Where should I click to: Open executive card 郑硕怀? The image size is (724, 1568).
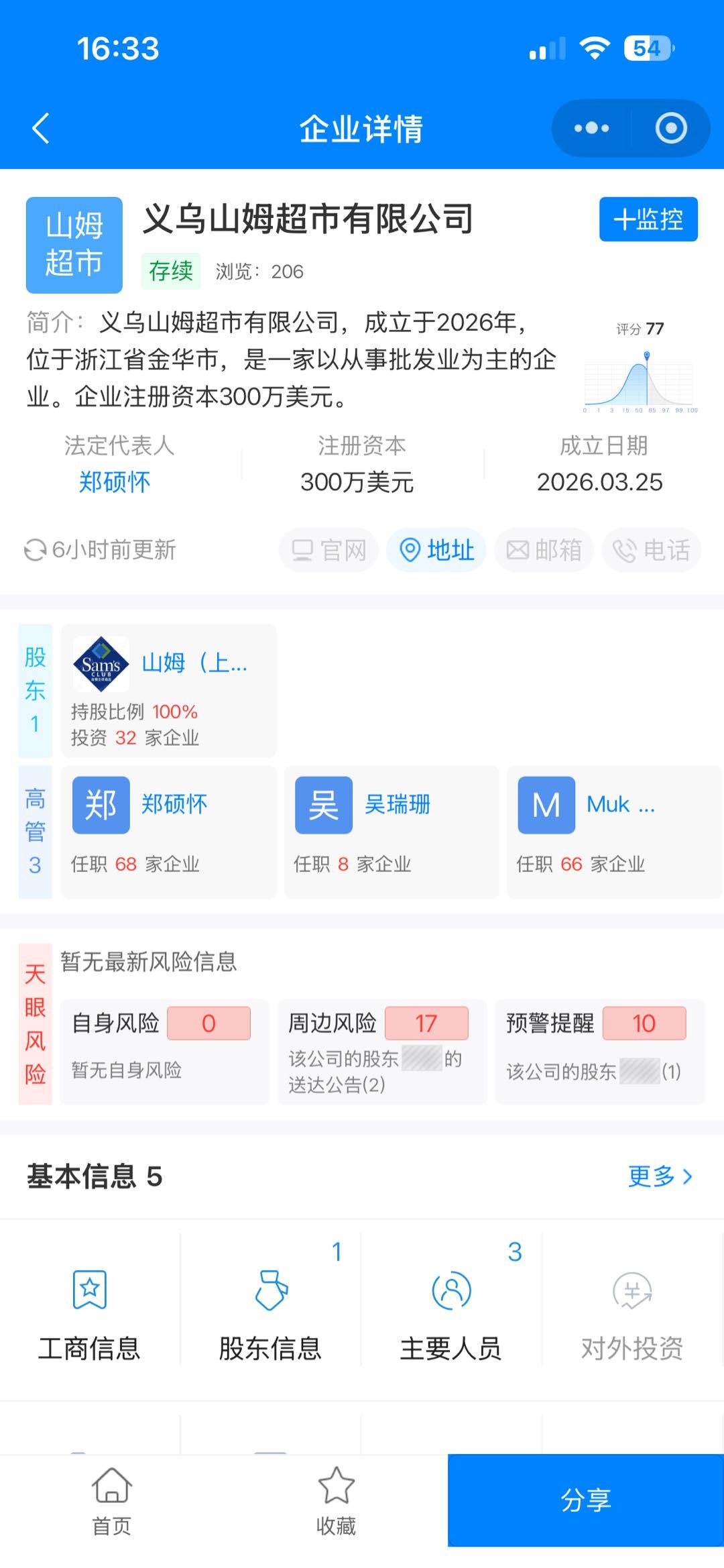[168, 832]
